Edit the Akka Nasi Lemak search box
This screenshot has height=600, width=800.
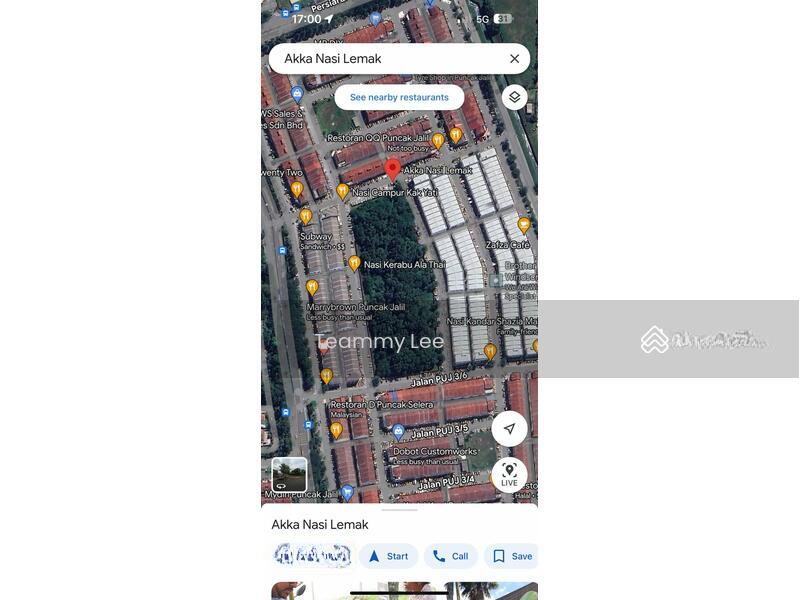click(390, 59)
